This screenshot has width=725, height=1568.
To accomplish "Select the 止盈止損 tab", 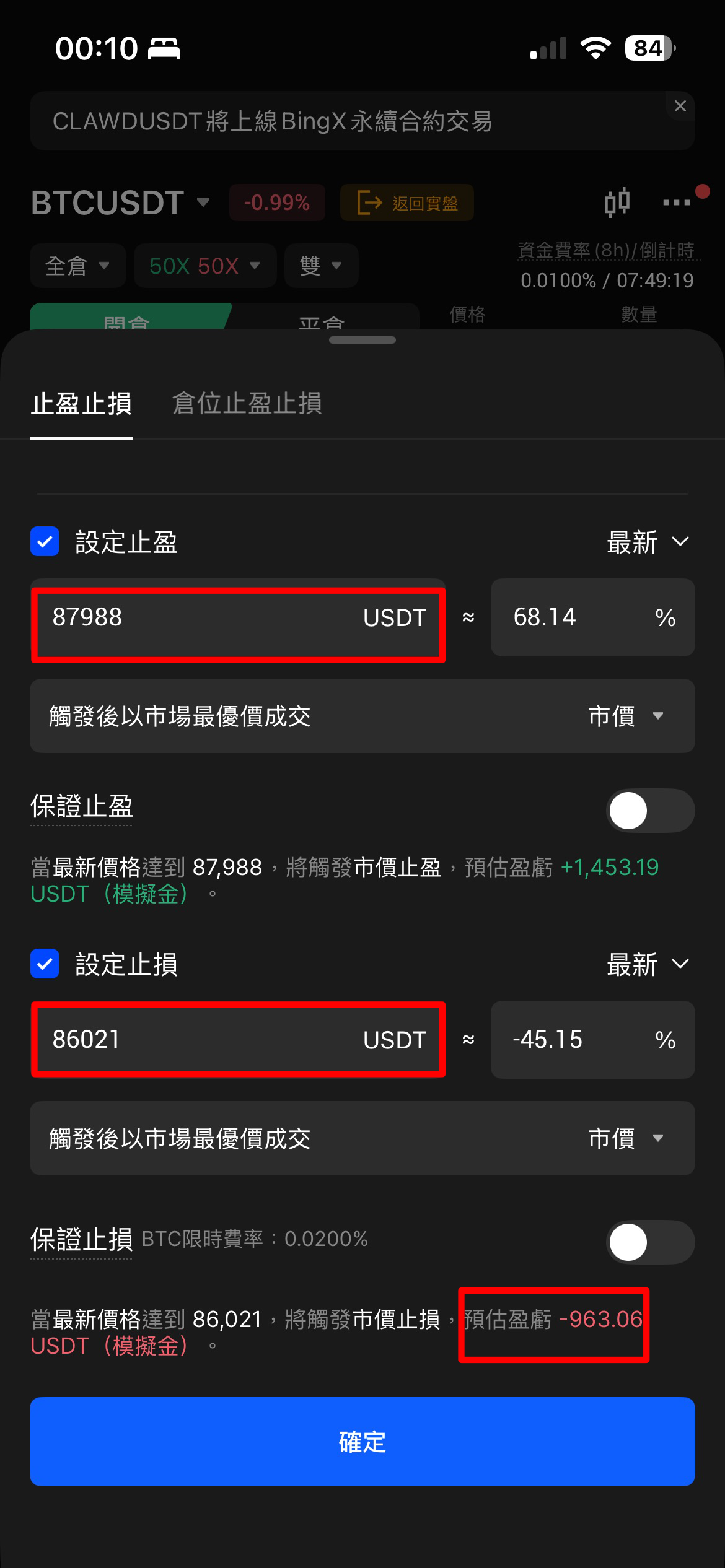I will click(81, 403).
